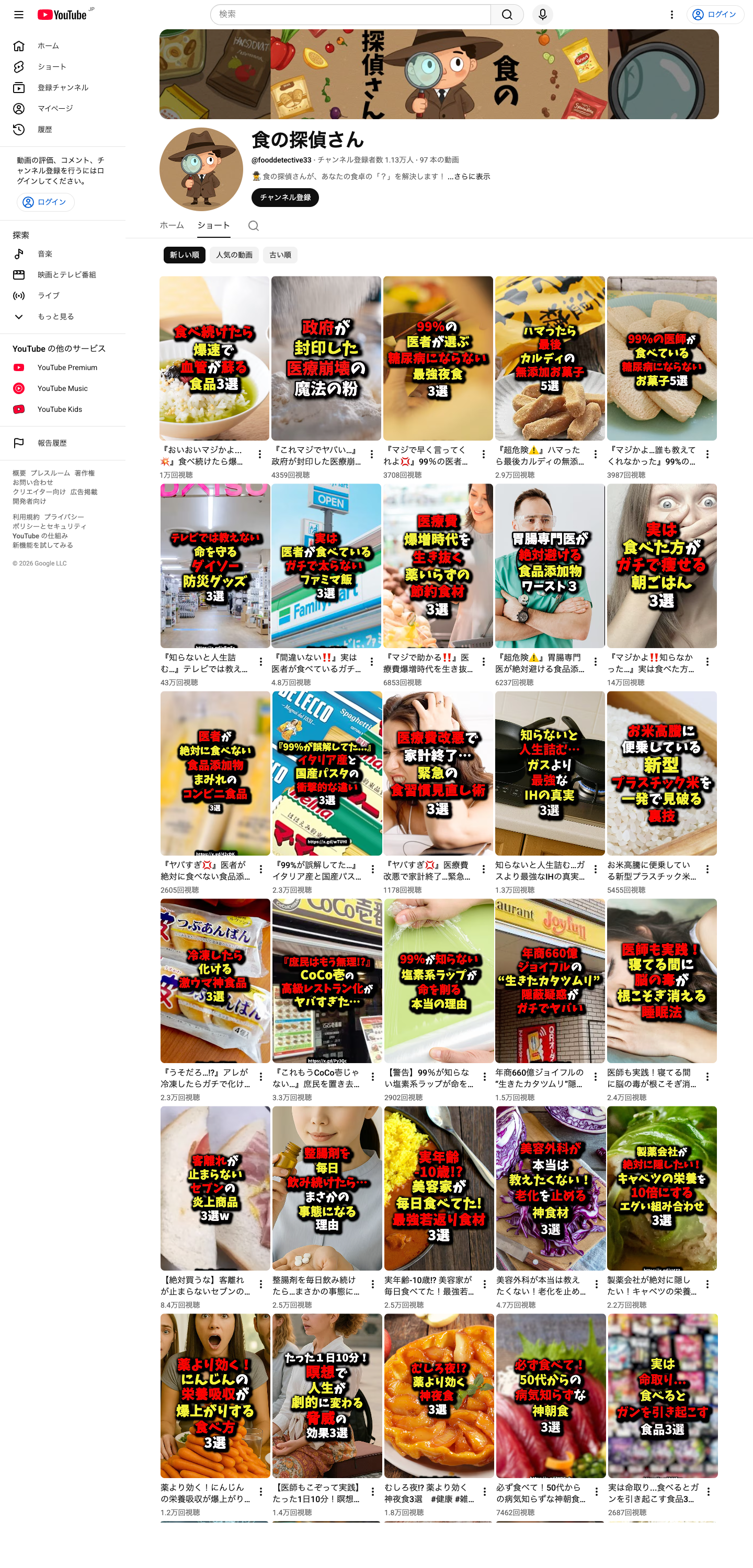
Task: Play the 食べた方がガチで痩せる朝ごはん short
Action: click(661, 566)
